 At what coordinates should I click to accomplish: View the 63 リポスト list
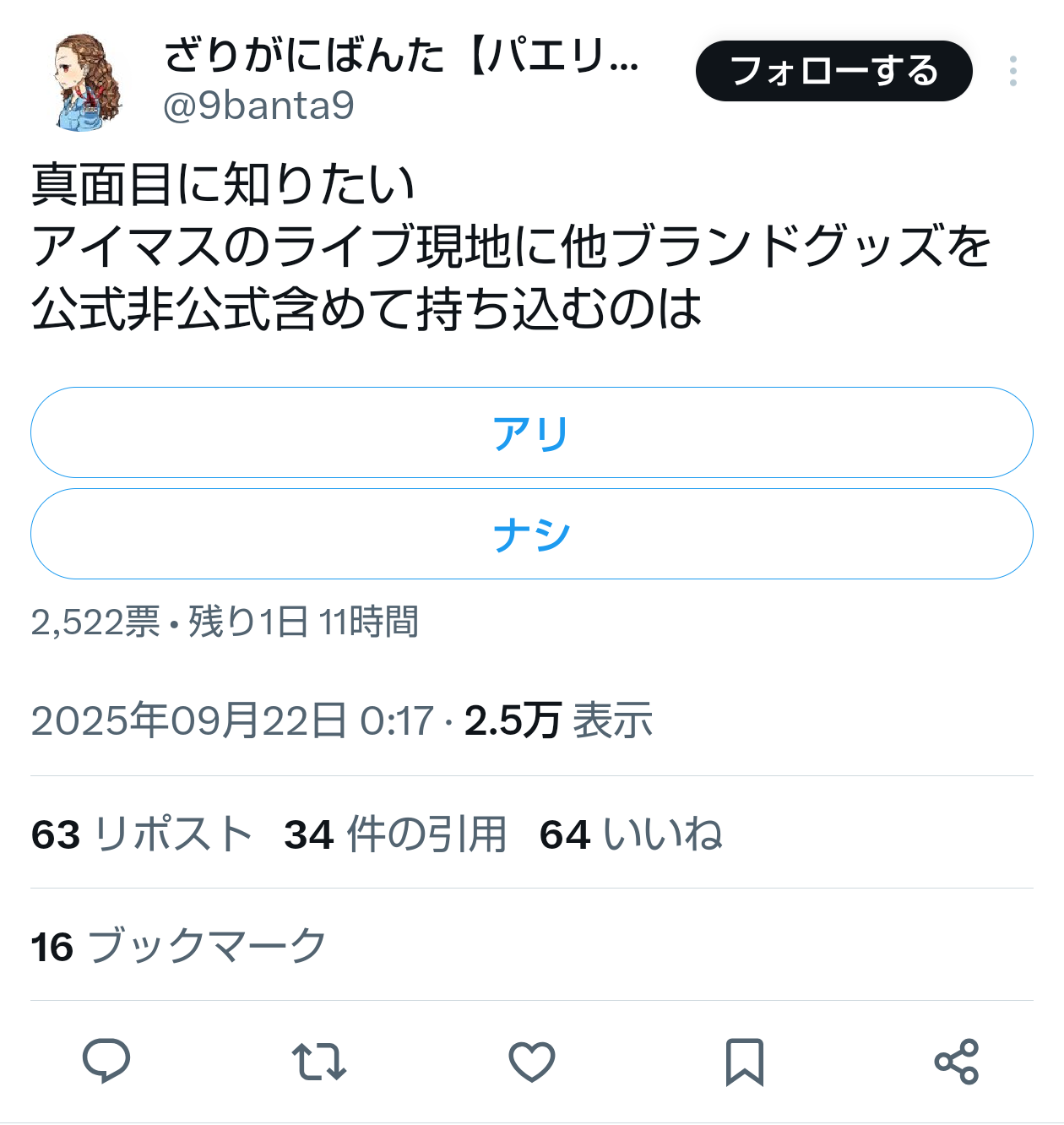[142, 834]
